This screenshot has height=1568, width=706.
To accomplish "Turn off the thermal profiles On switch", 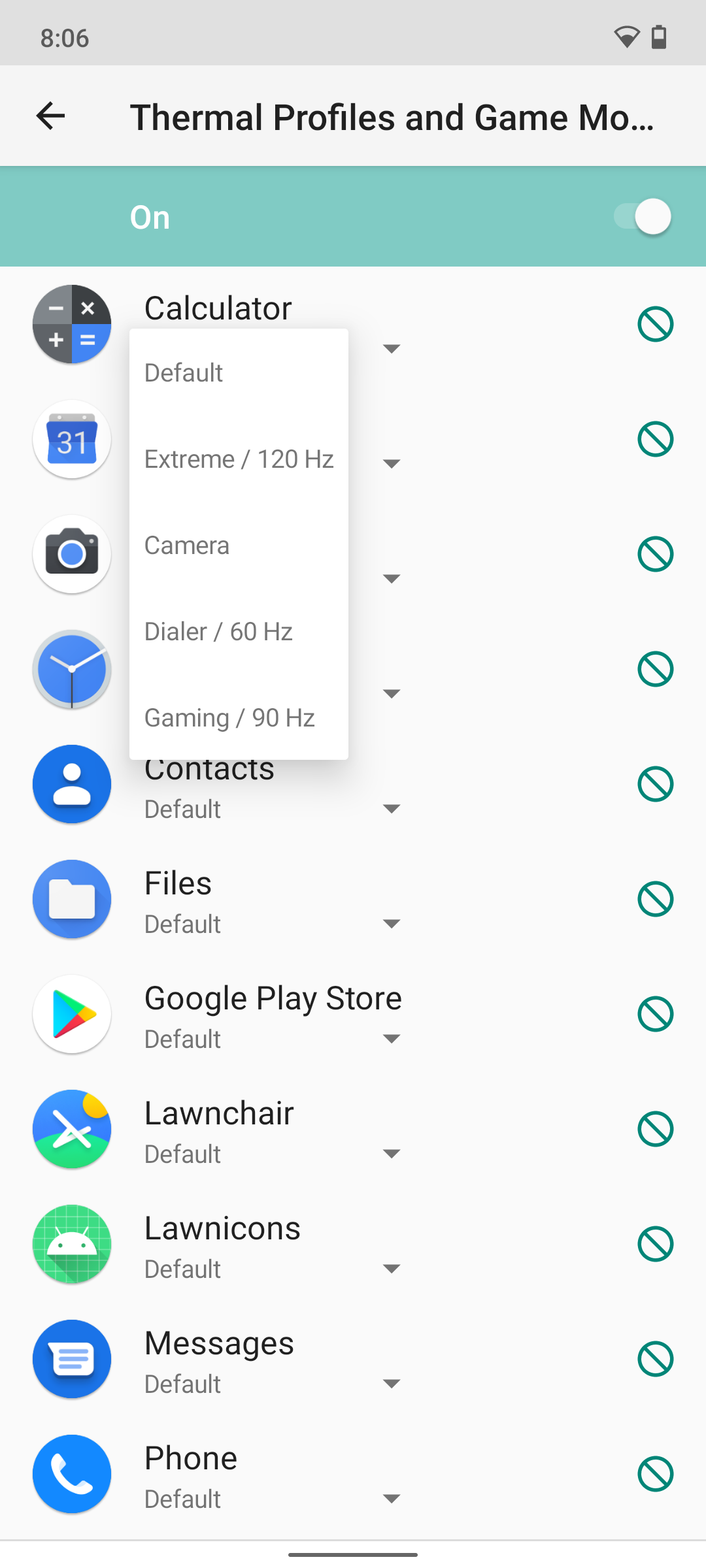I will pyautogui.click(x=642, y=217).
